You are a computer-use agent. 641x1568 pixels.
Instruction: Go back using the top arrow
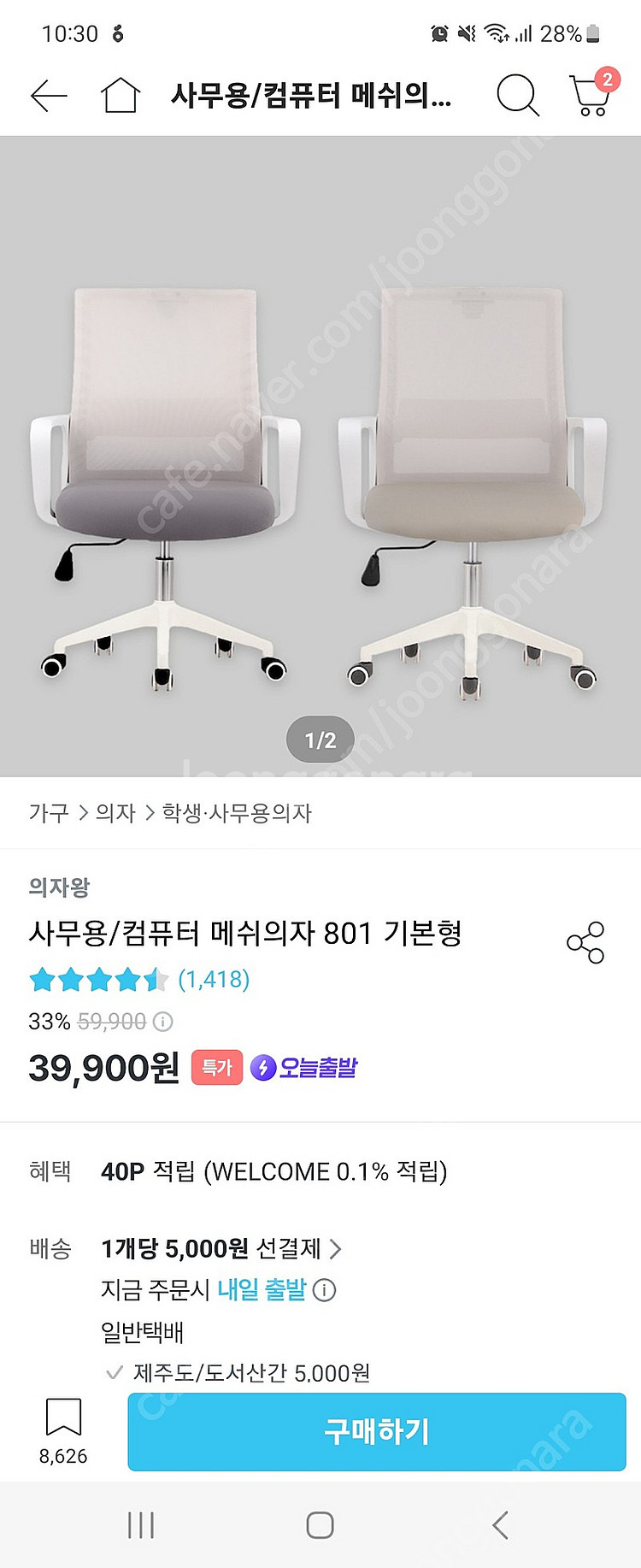pos(49,96)
